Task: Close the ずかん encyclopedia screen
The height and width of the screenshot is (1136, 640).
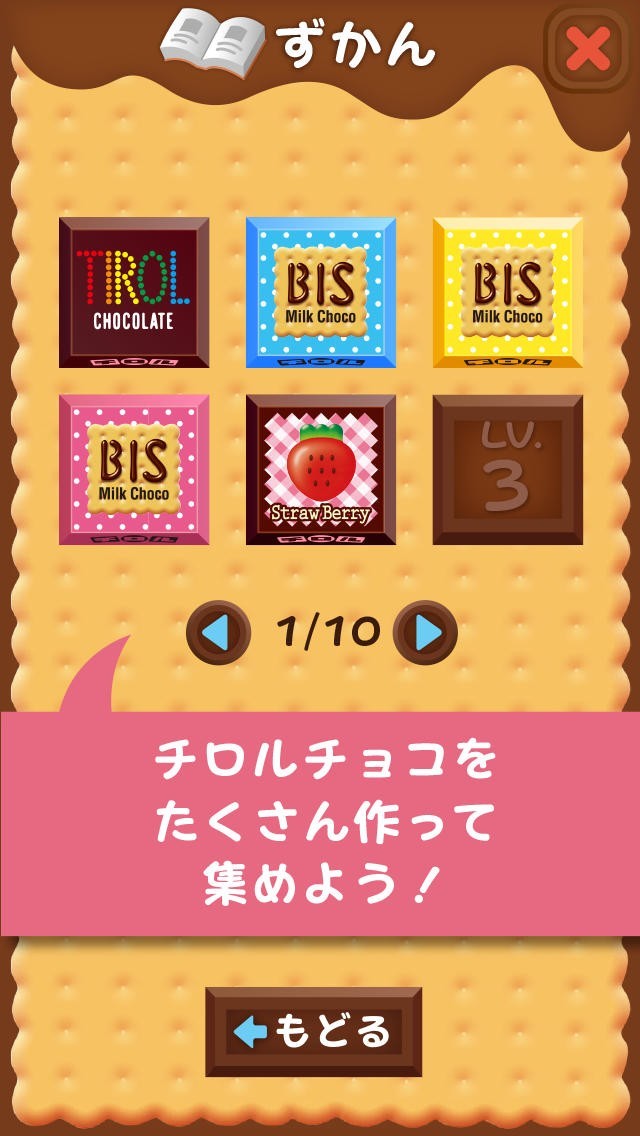Action: tap(588, 47)
